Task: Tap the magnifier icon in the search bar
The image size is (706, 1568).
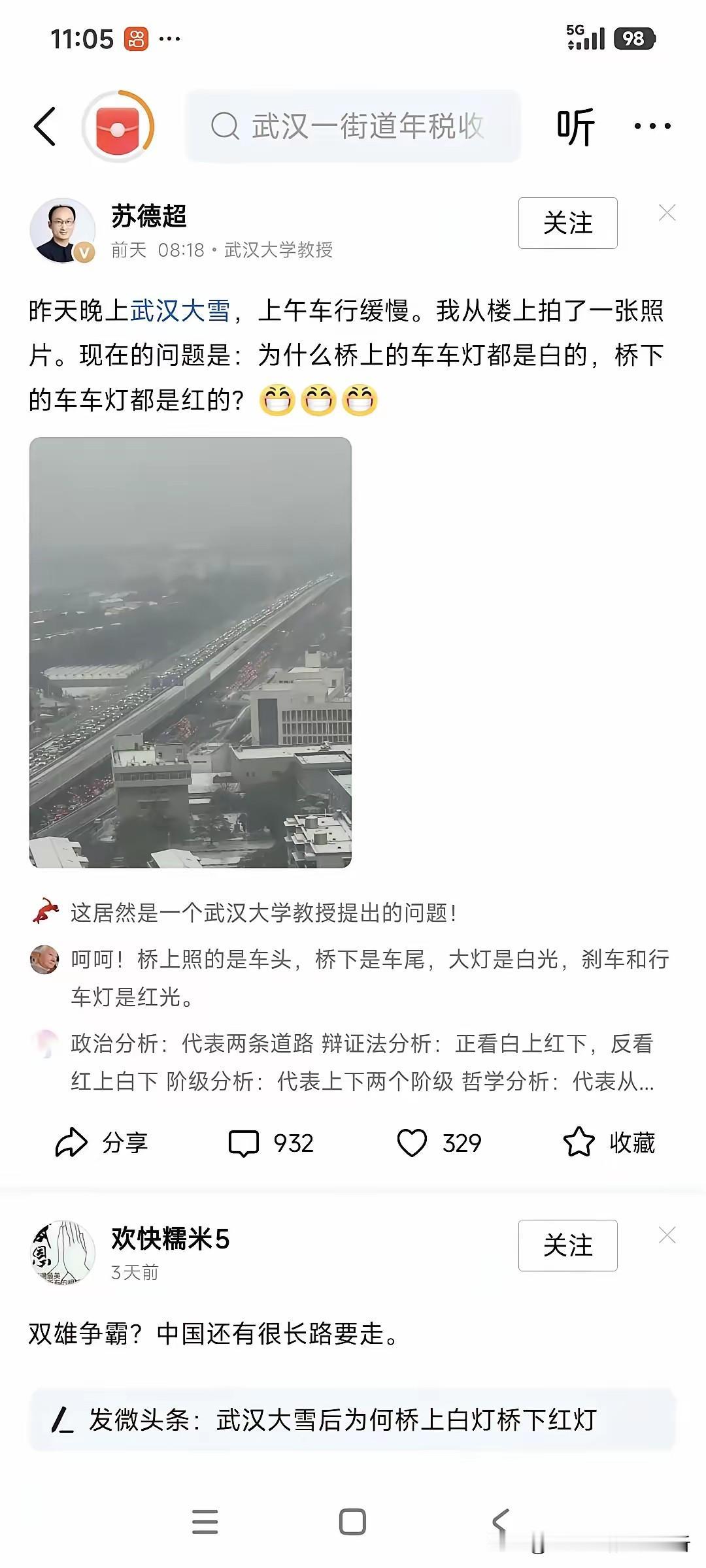Action: pyautogui.click(x=226, y=125)
